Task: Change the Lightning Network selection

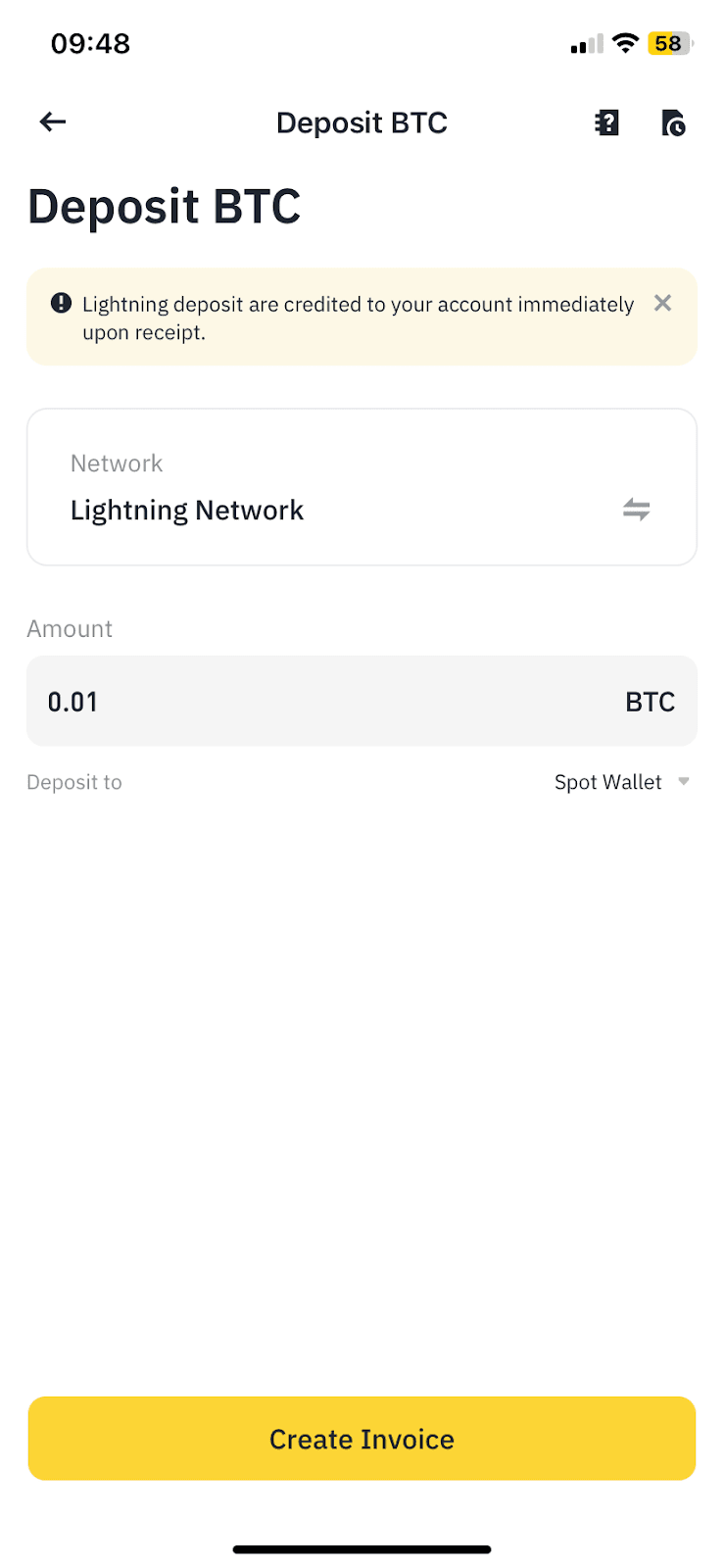Action: click(636, 510)
